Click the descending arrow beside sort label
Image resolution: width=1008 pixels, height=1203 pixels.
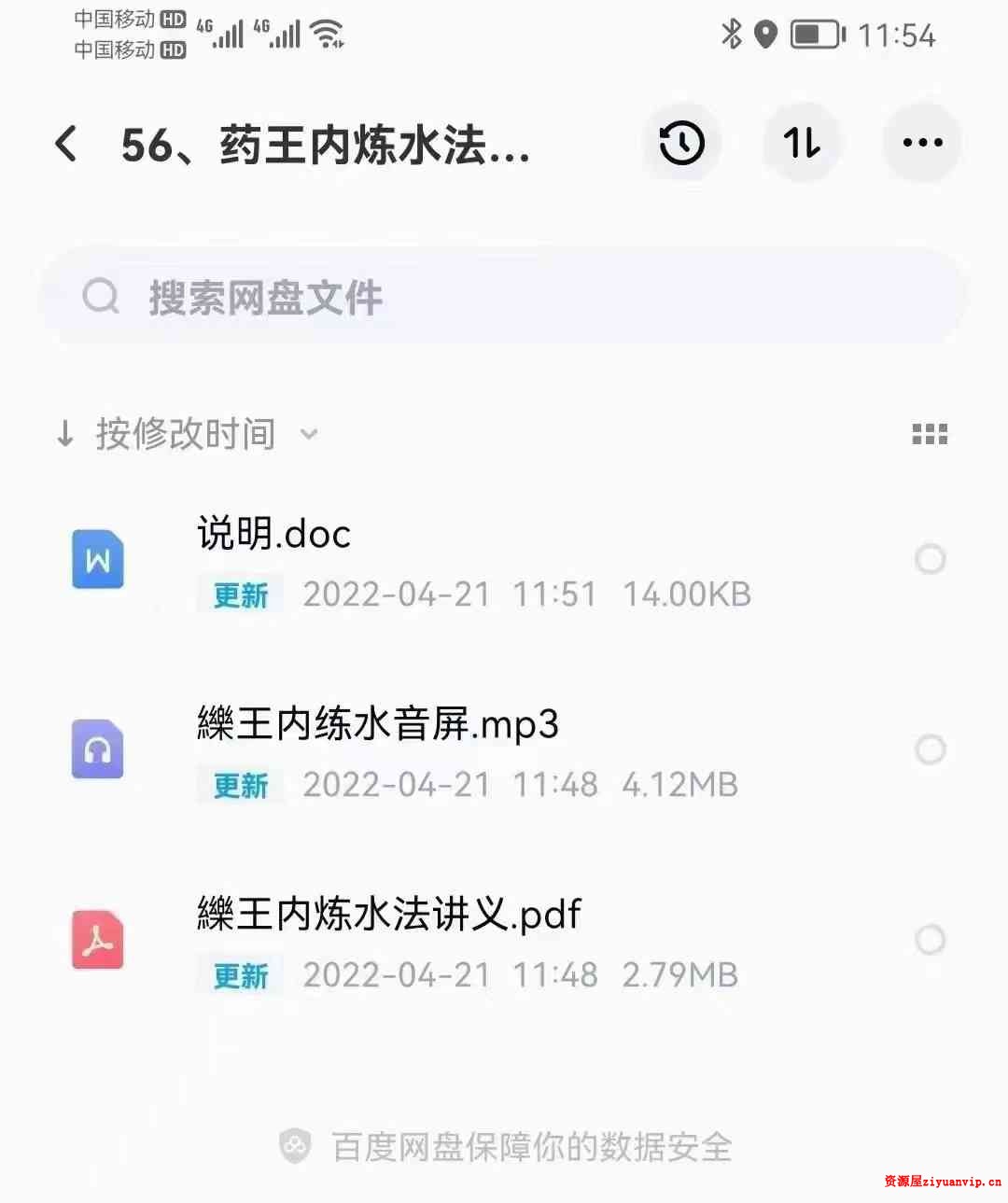(63, 433)
